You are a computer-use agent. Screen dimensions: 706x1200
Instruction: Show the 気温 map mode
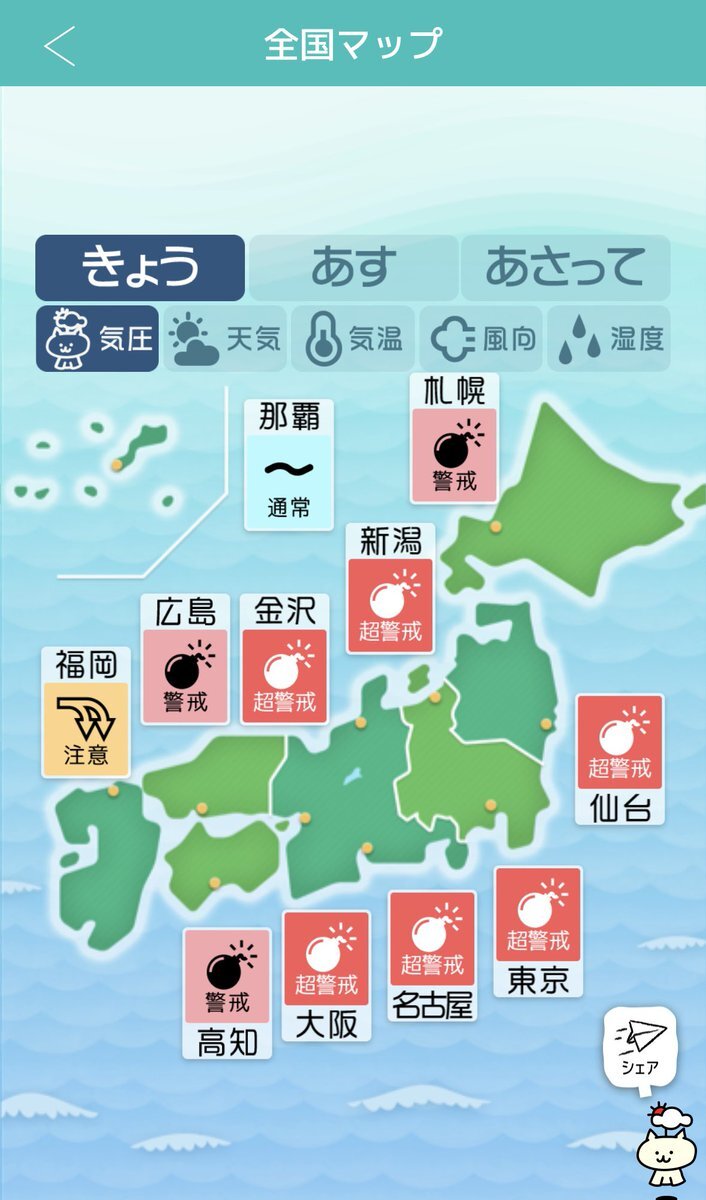pos(353,339)
